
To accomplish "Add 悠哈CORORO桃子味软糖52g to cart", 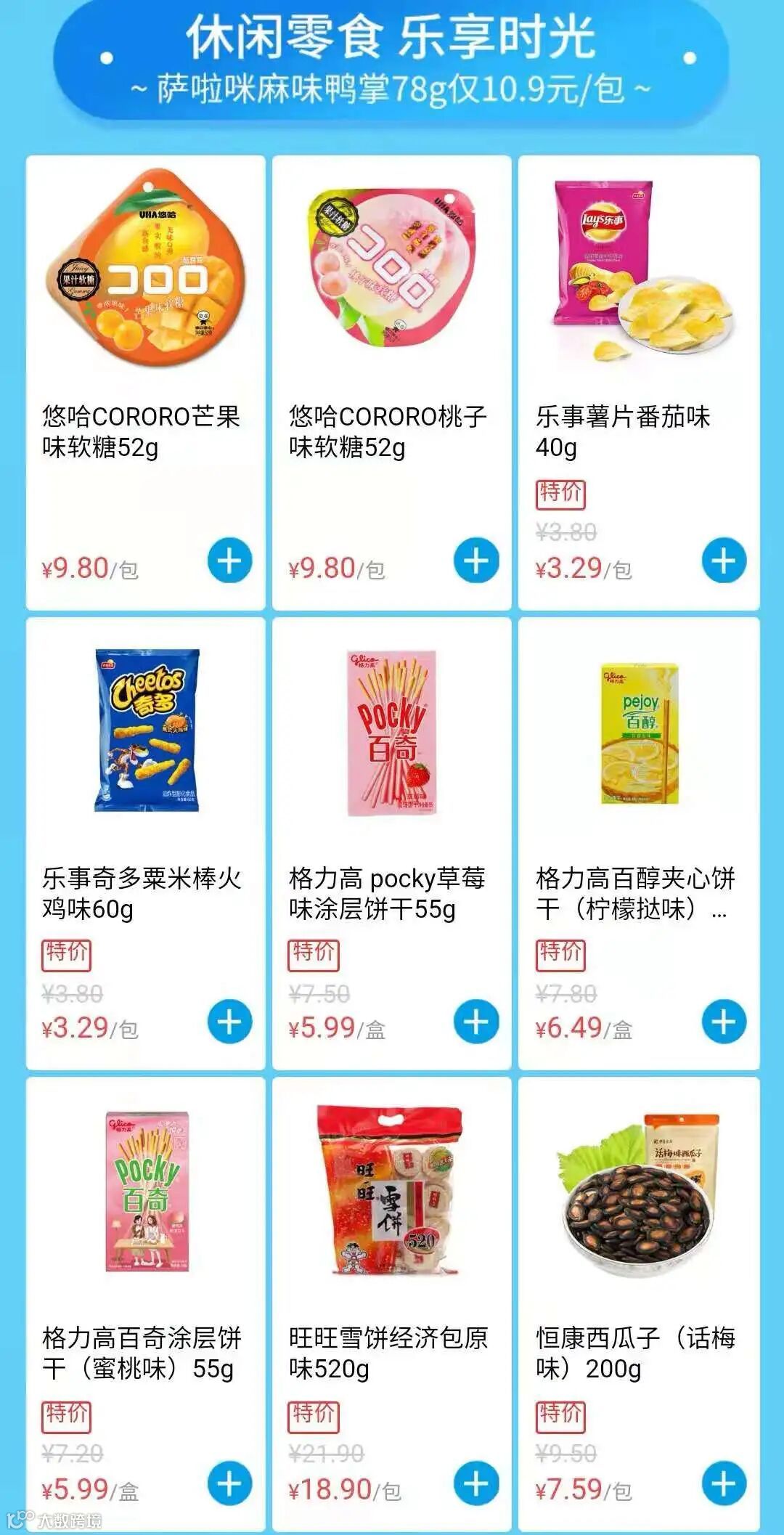I will 476,561.
